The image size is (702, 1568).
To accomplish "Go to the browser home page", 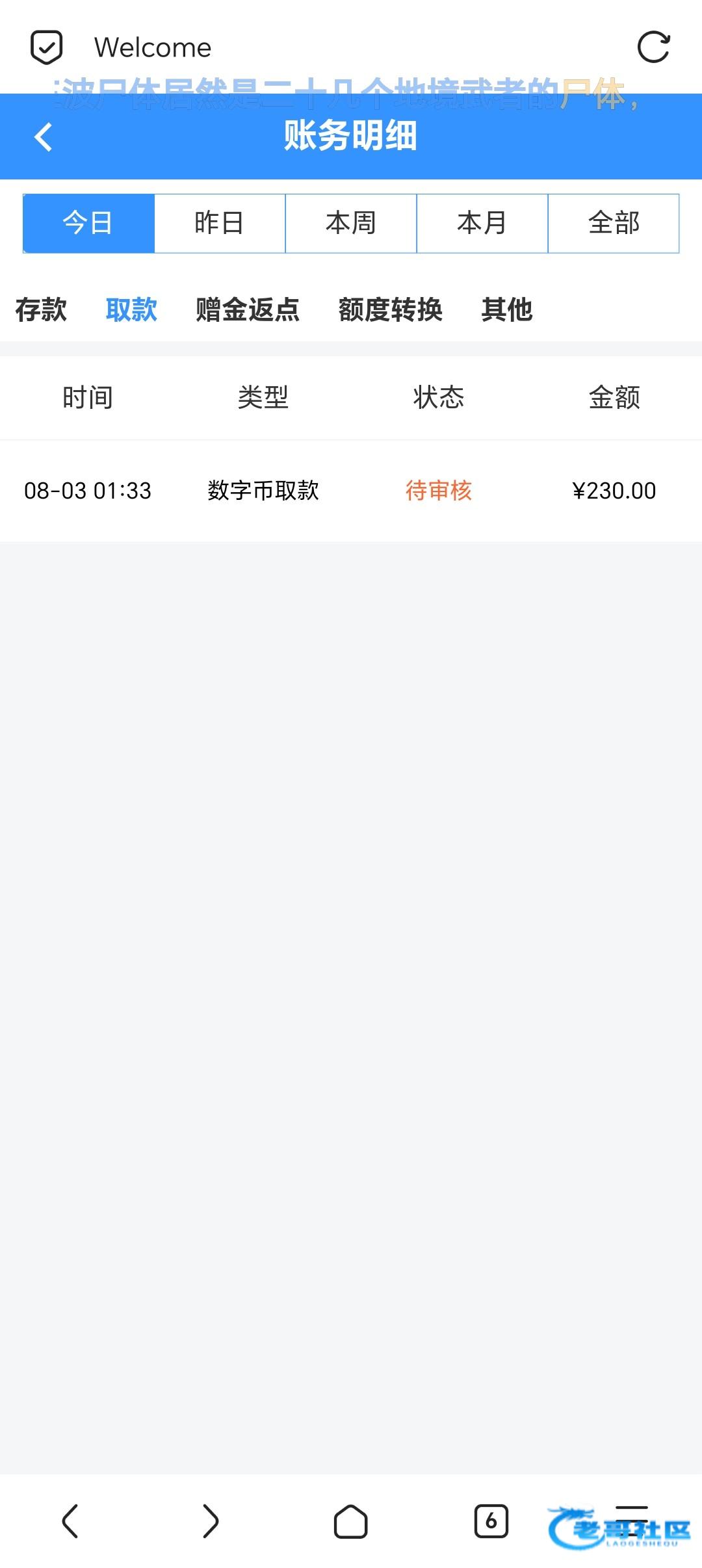I will coord(351,1521).
